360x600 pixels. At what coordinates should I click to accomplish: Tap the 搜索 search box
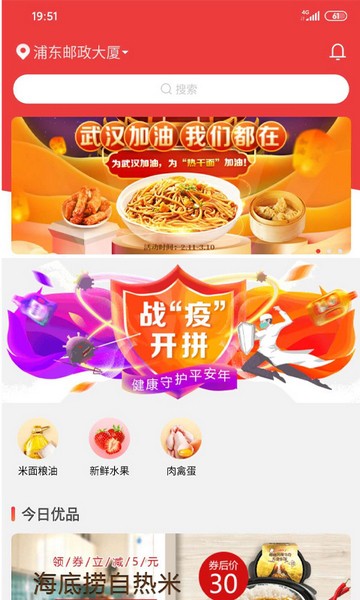coord(181,89)
